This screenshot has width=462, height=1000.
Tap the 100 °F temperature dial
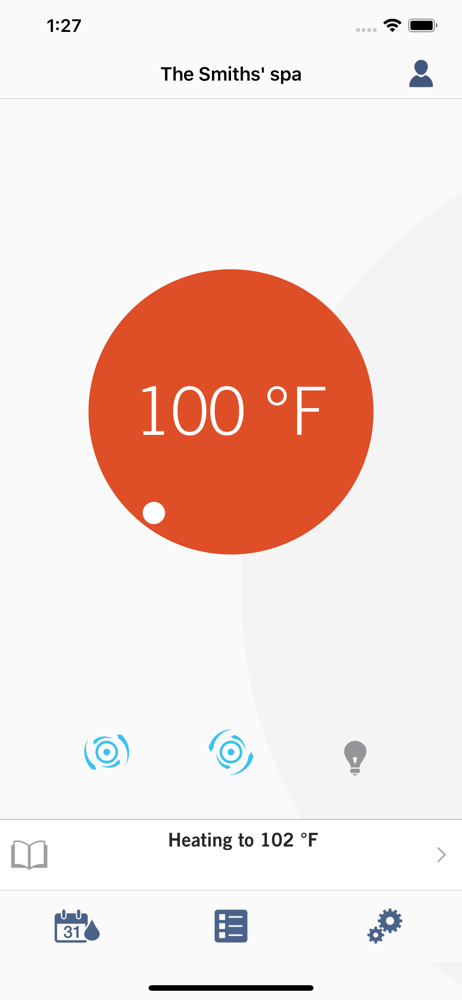231,411
